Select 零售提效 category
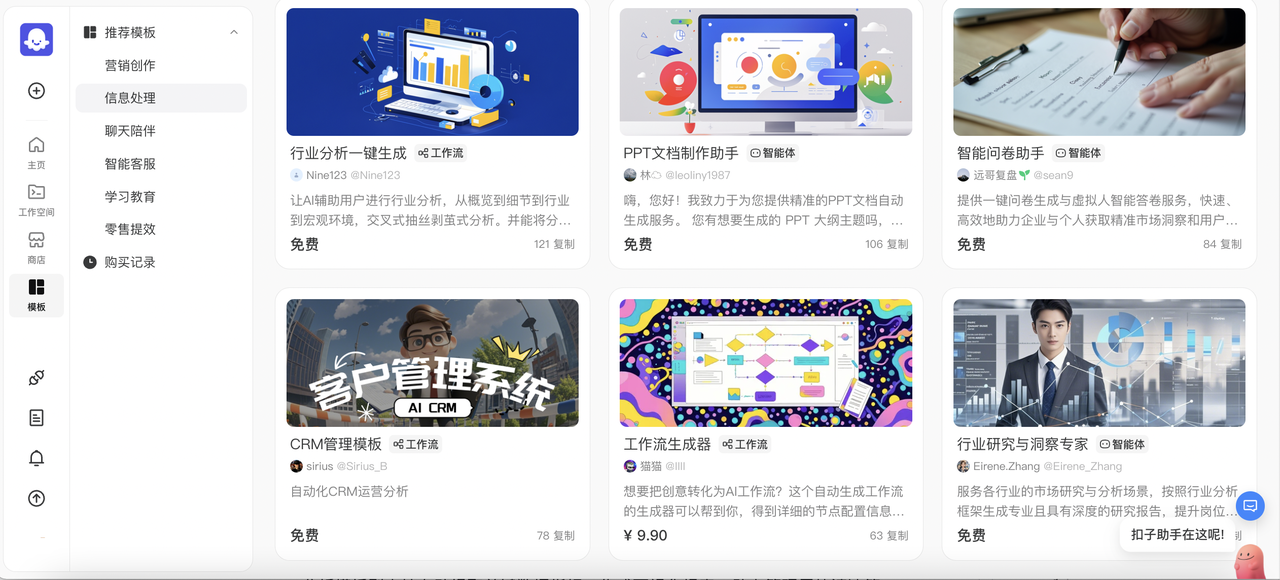Screen dimensions: 1280x580 pyautogui.click(x=130, y=229)
